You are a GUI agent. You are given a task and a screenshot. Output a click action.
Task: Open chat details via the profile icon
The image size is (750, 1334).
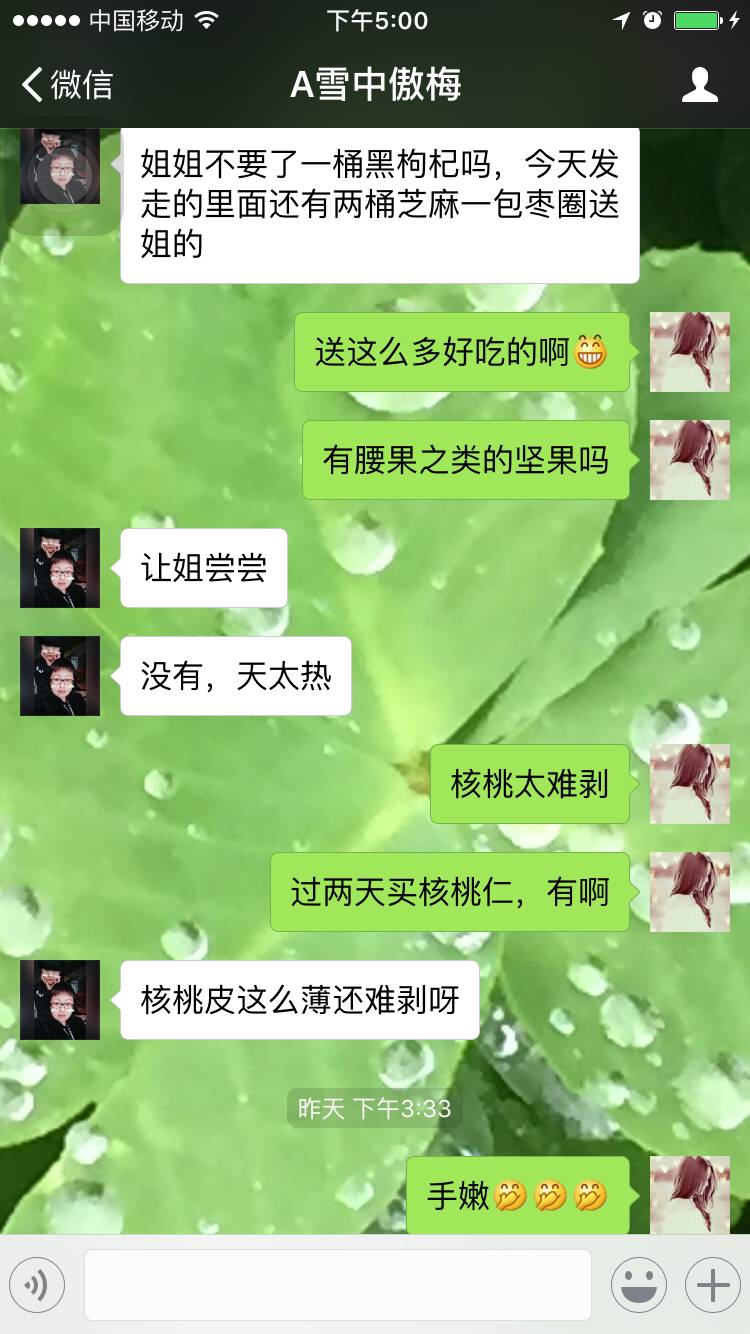[699, 85]
